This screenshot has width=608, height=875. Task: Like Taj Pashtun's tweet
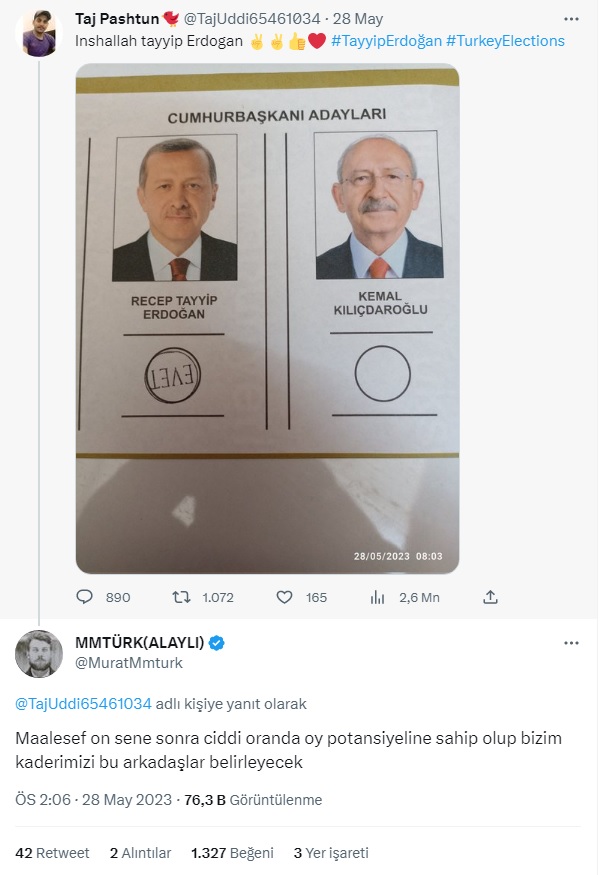click(284, 597)
